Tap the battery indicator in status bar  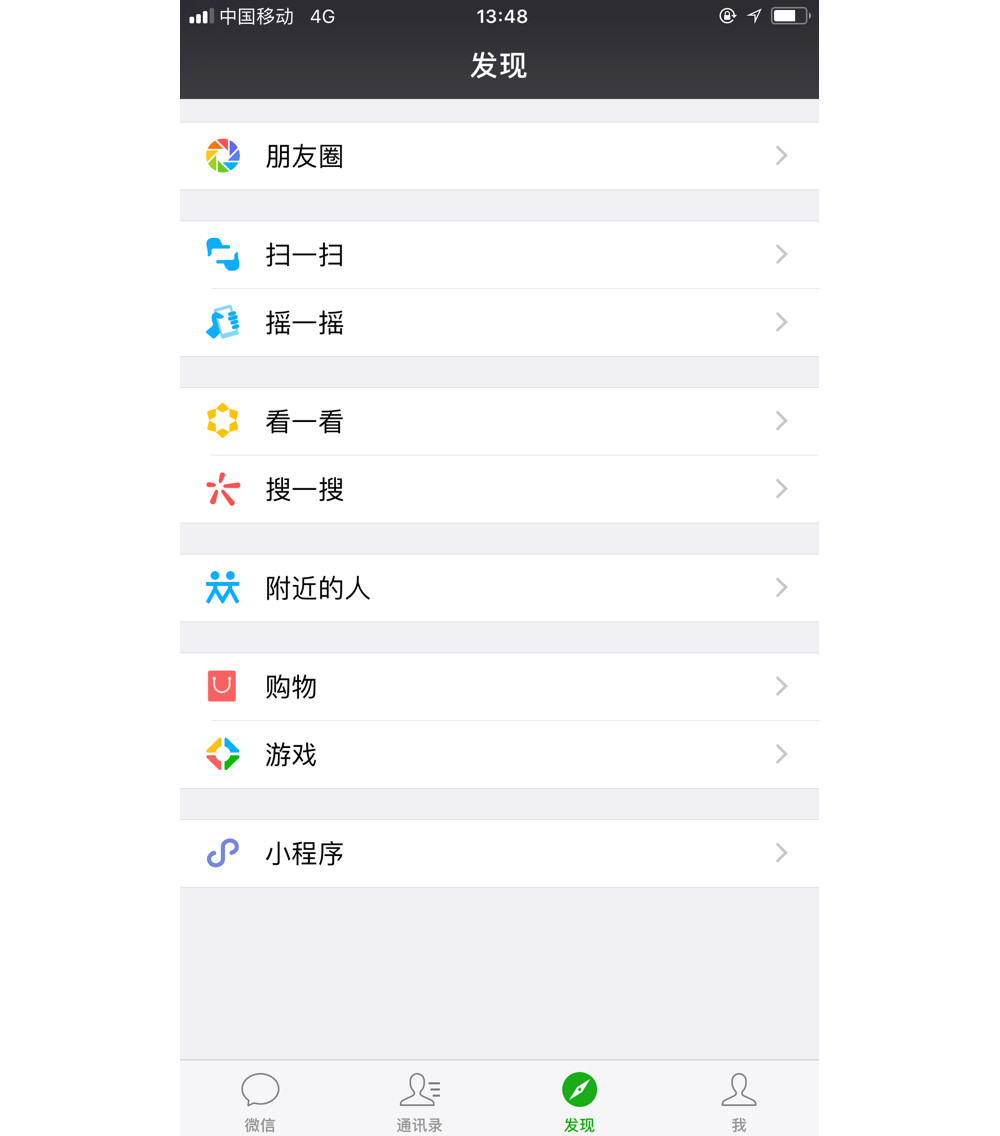point(789,15)
